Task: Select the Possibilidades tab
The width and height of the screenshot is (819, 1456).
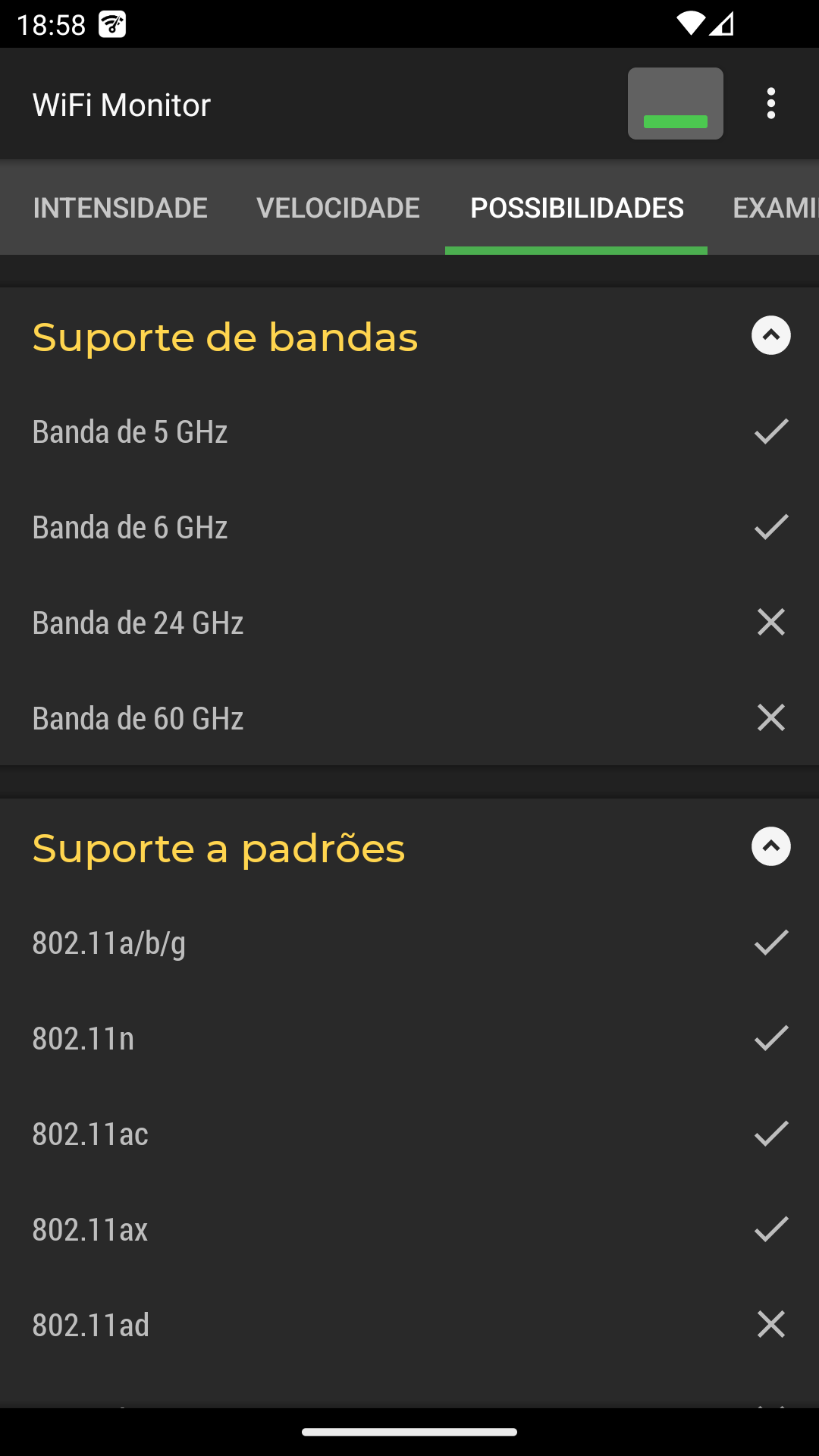Action: 576,208
